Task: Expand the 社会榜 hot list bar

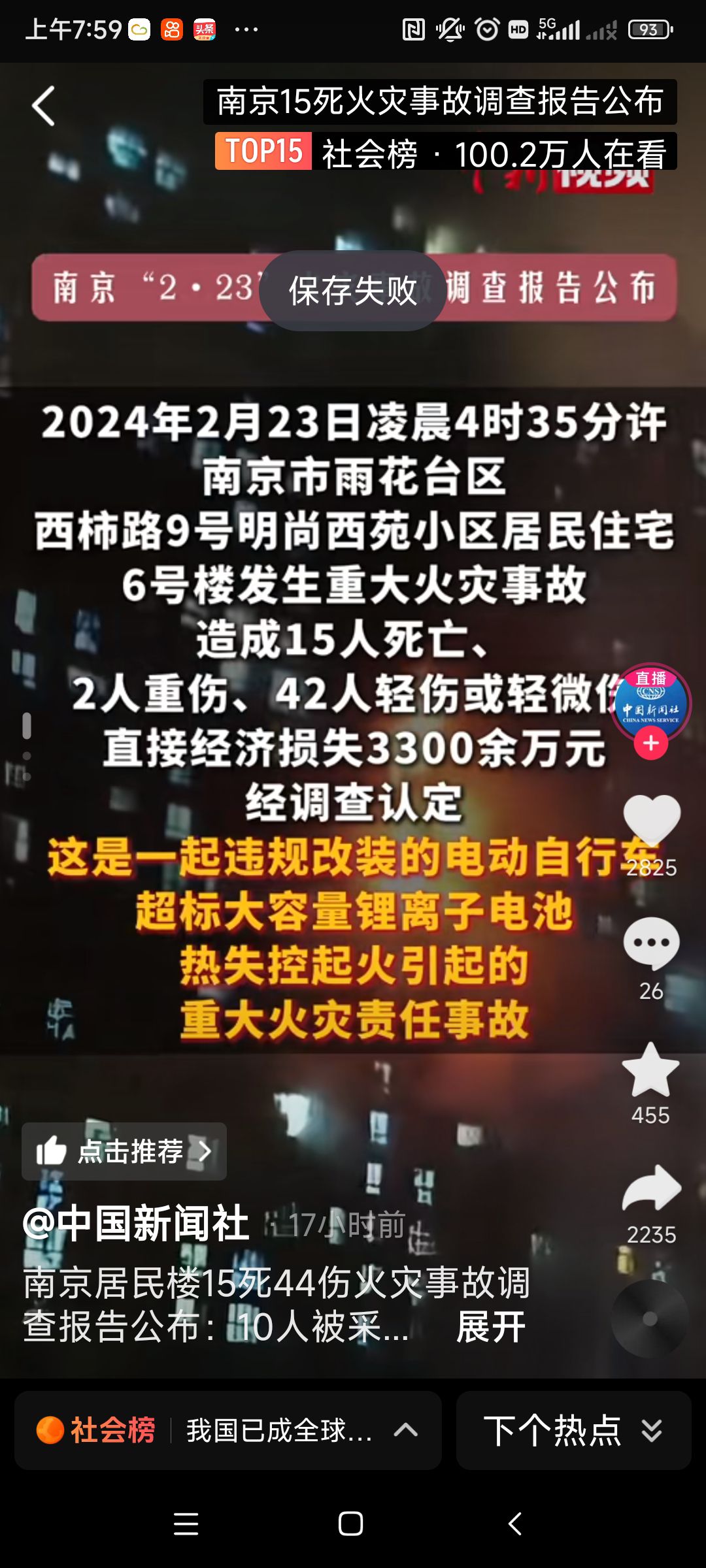Action: click(x=227, y=1430)
